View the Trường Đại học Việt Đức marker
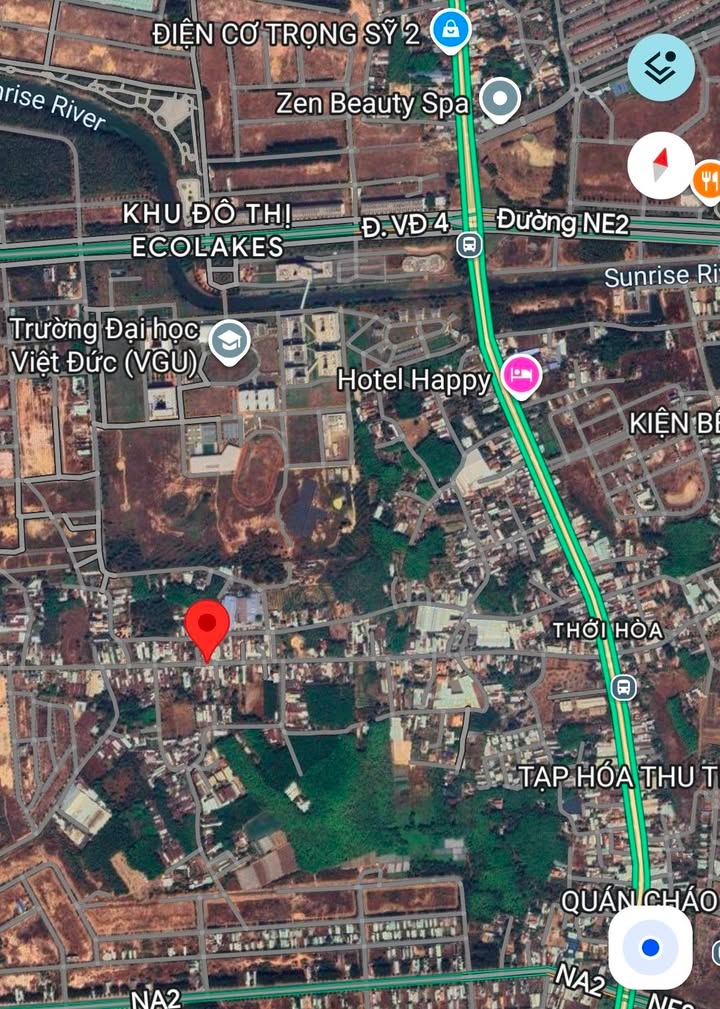The width and height of the screenshot is (720, 1009). 230,342
